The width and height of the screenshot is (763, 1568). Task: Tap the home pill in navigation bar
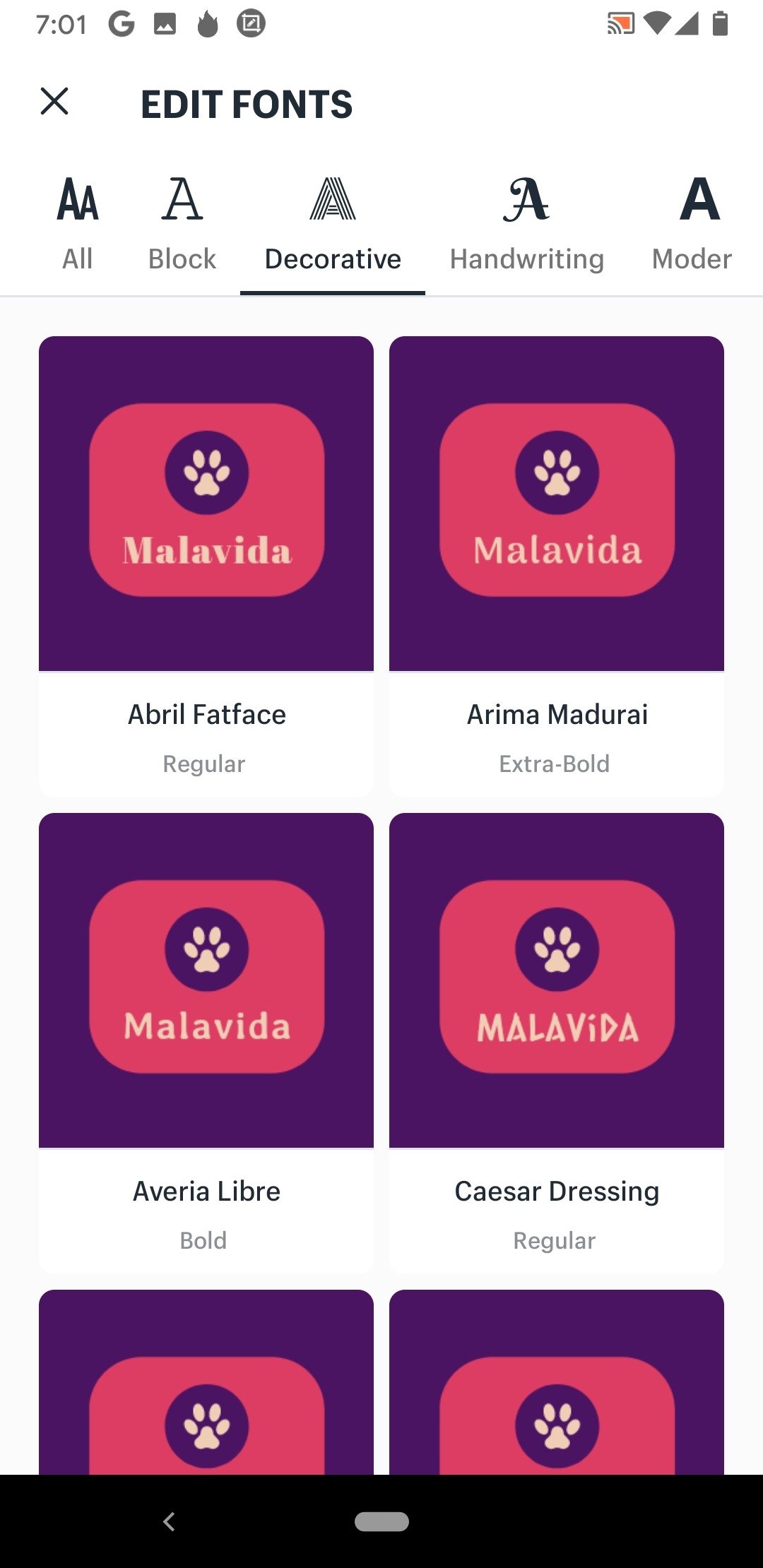coord(381,1521)
